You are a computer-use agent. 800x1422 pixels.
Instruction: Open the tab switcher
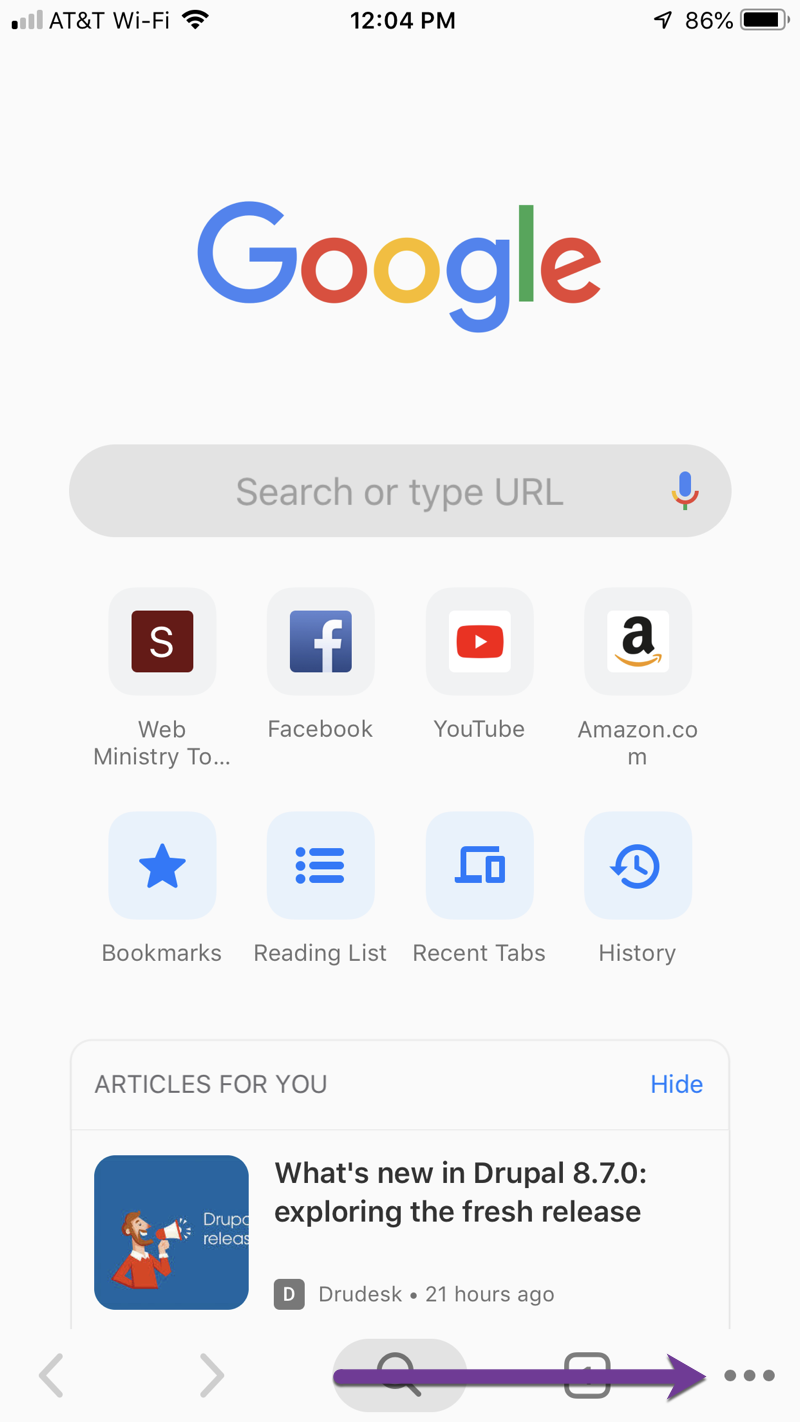(587, 1376)
